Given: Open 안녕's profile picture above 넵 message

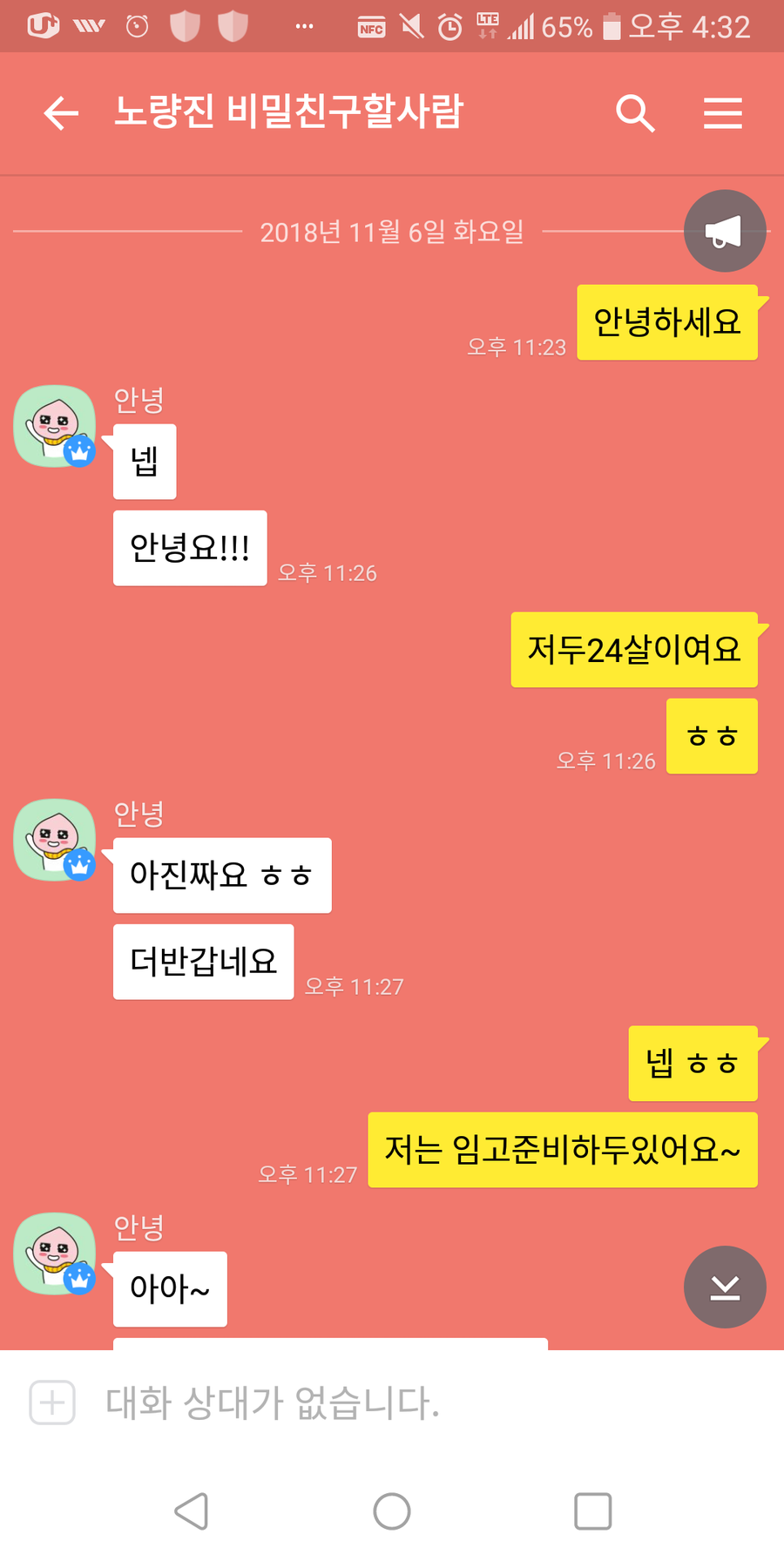Looking at the screenshot, I should pyautogui.click(x=55, y=427).
